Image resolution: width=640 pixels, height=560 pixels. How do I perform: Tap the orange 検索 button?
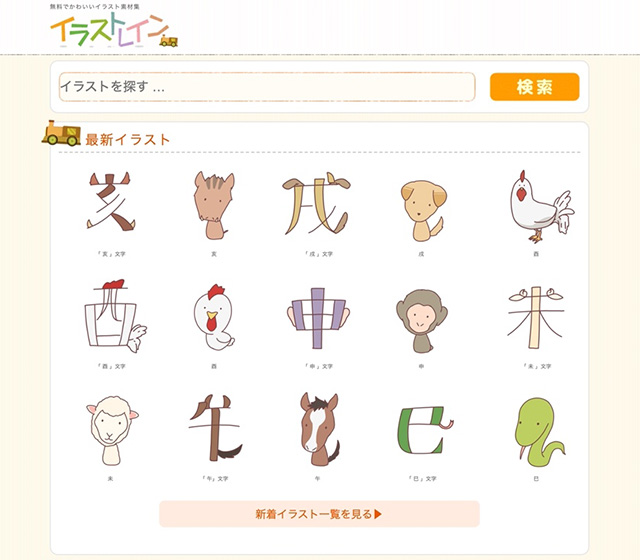(x=534, y=87)
